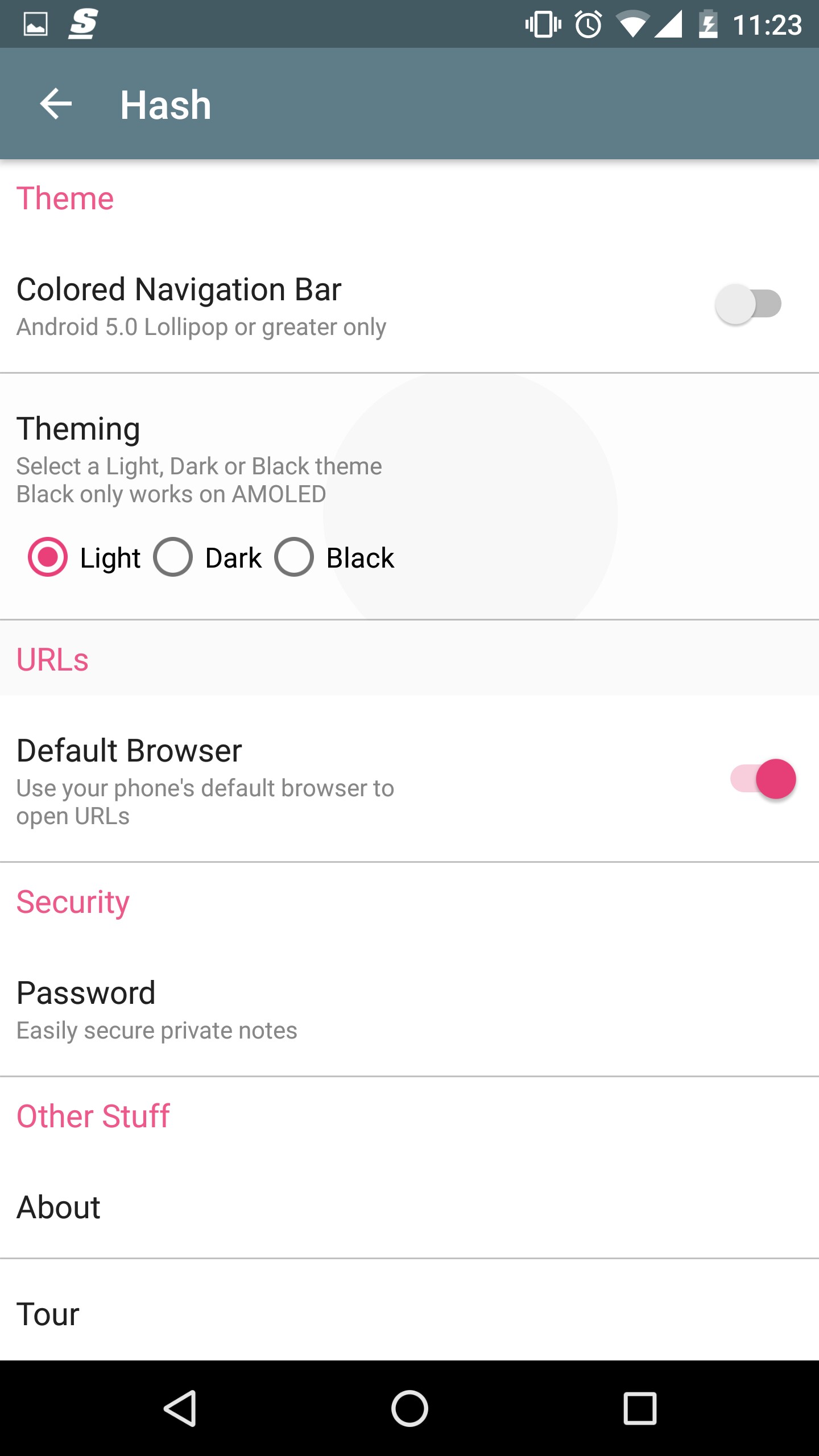Enable the Colored Navigation Bar switch
The width and height of the screenshot is (819, 1456).
coord(748,304)
